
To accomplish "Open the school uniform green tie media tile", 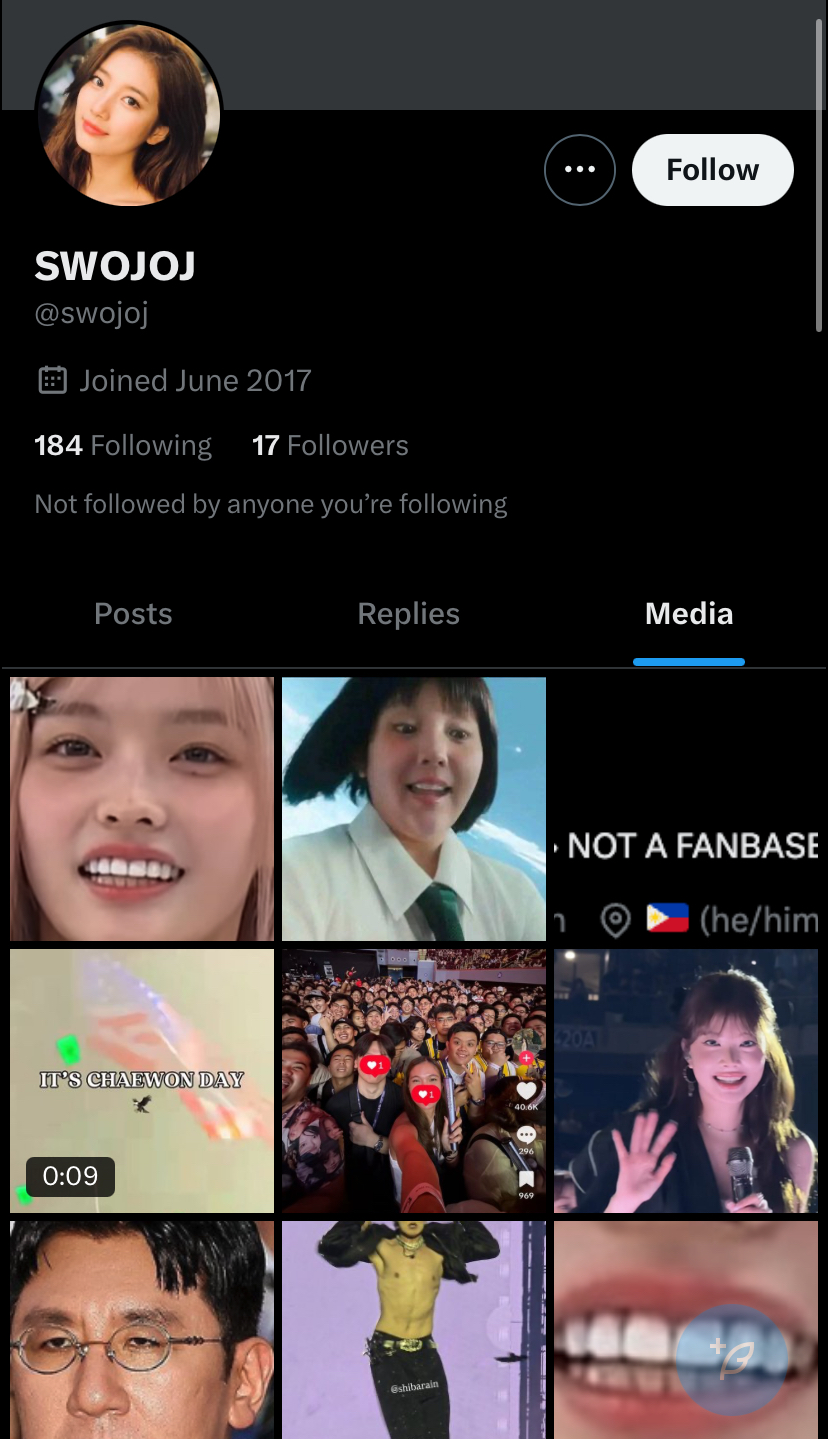I will click(414, 809).
